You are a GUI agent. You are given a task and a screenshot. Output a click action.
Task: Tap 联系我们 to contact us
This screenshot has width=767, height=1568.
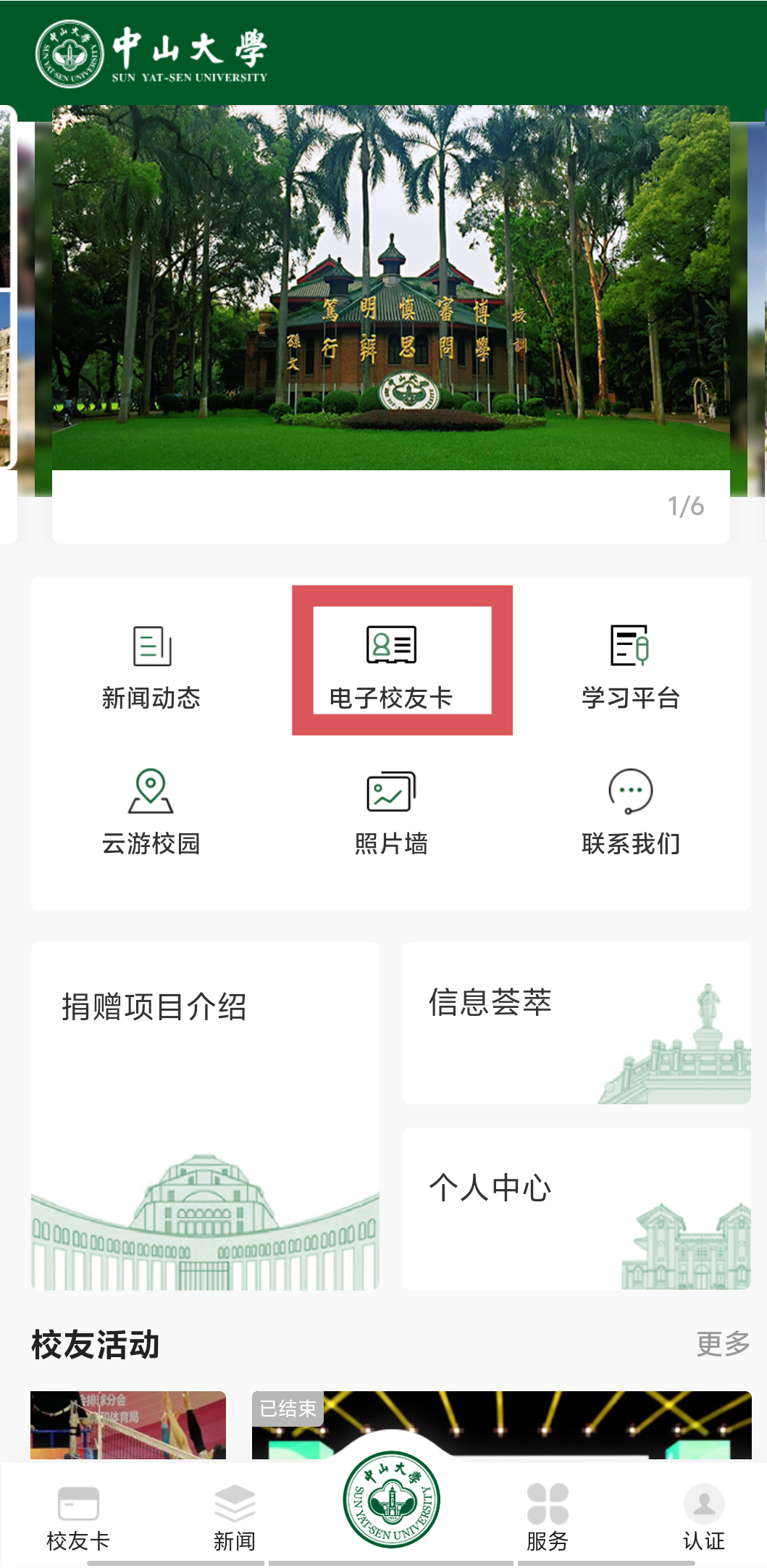point(630,812)
